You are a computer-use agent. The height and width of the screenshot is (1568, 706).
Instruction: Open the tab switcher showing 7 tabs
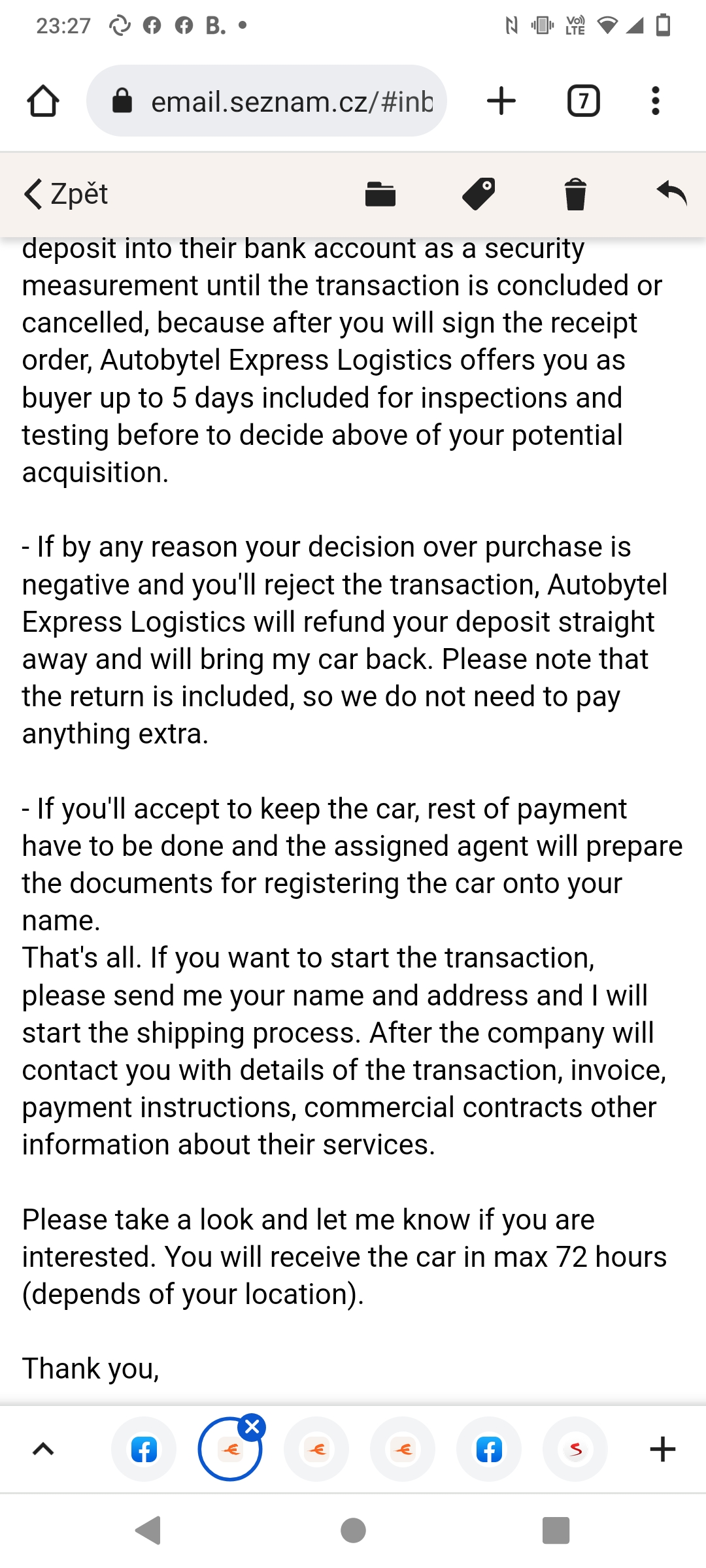[x=583, y=101]
